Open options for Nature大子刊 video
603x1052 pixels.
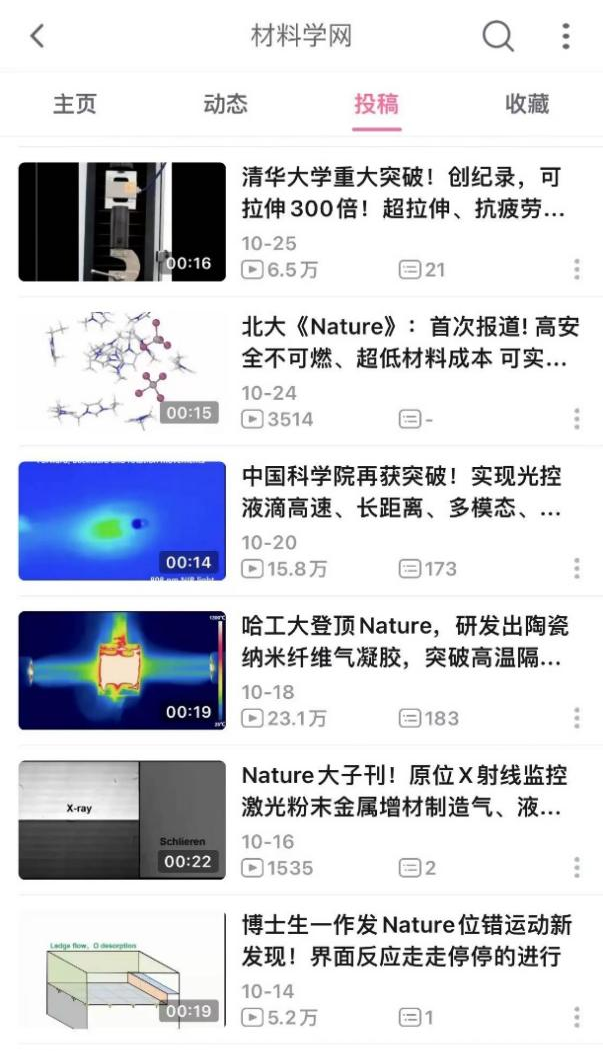pos(577,867)
